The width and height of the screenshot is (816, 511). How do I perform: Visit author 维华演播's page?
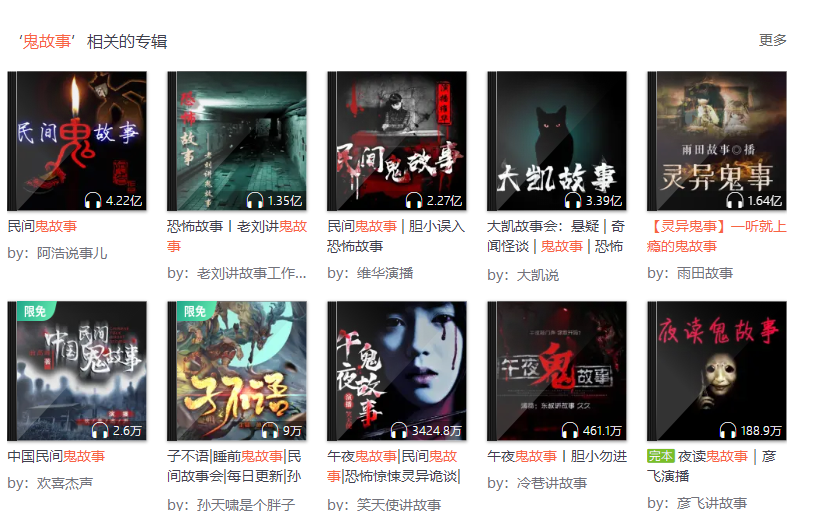tap(384, 272)
